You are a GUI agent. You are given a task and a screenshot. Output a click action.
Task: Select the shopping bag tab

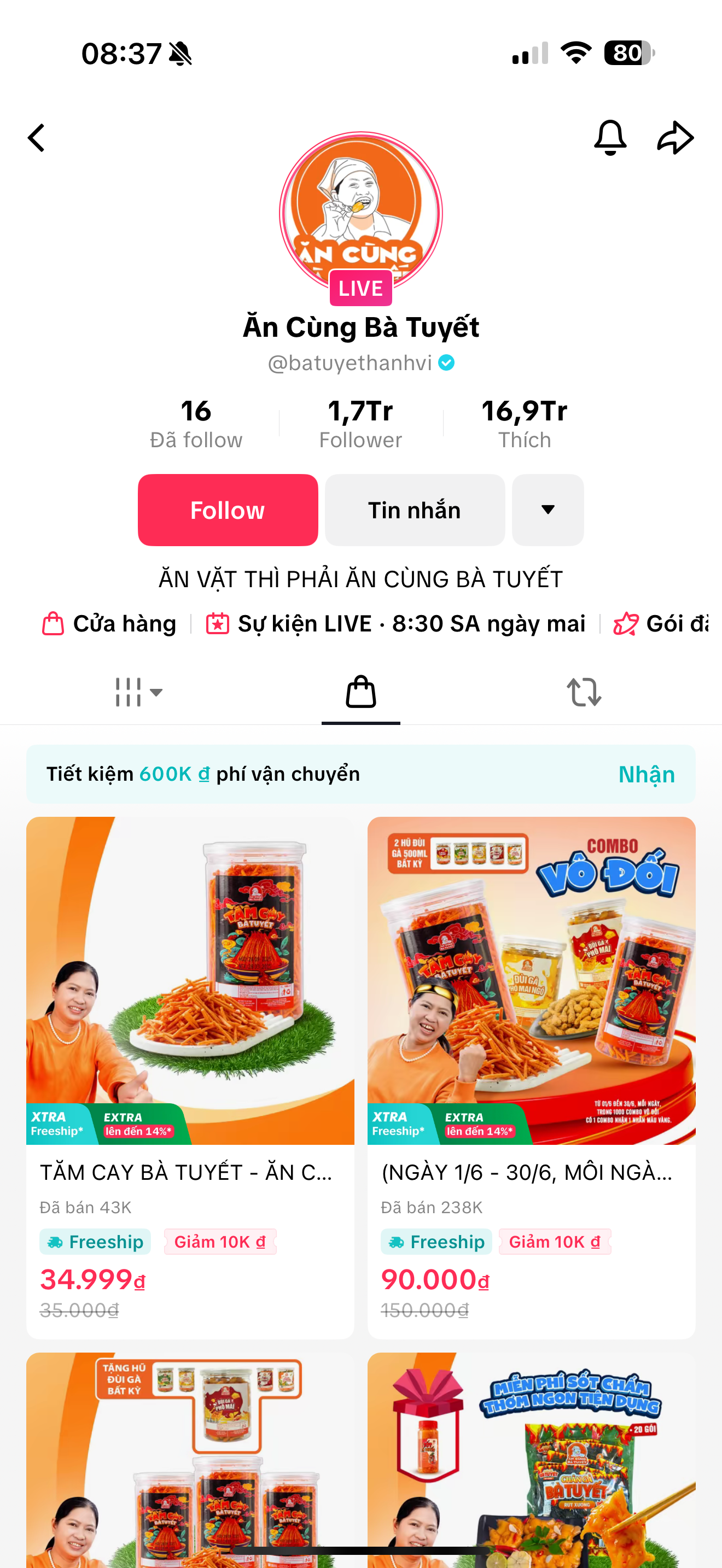pyautogui.click(x=361, y=692)
